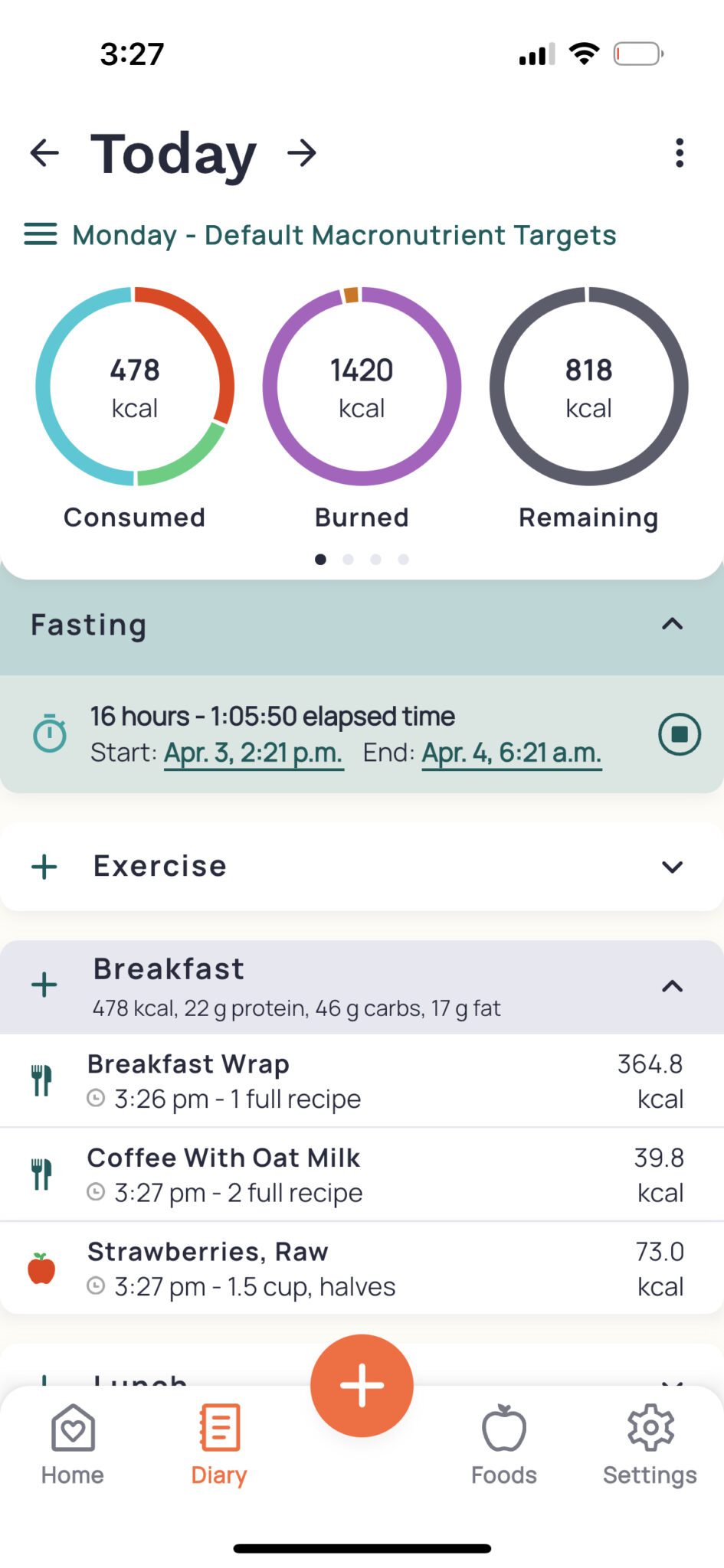Screen dimensions: 724x1568
Task: Expand the Exercise section
Action: point(672,867)
